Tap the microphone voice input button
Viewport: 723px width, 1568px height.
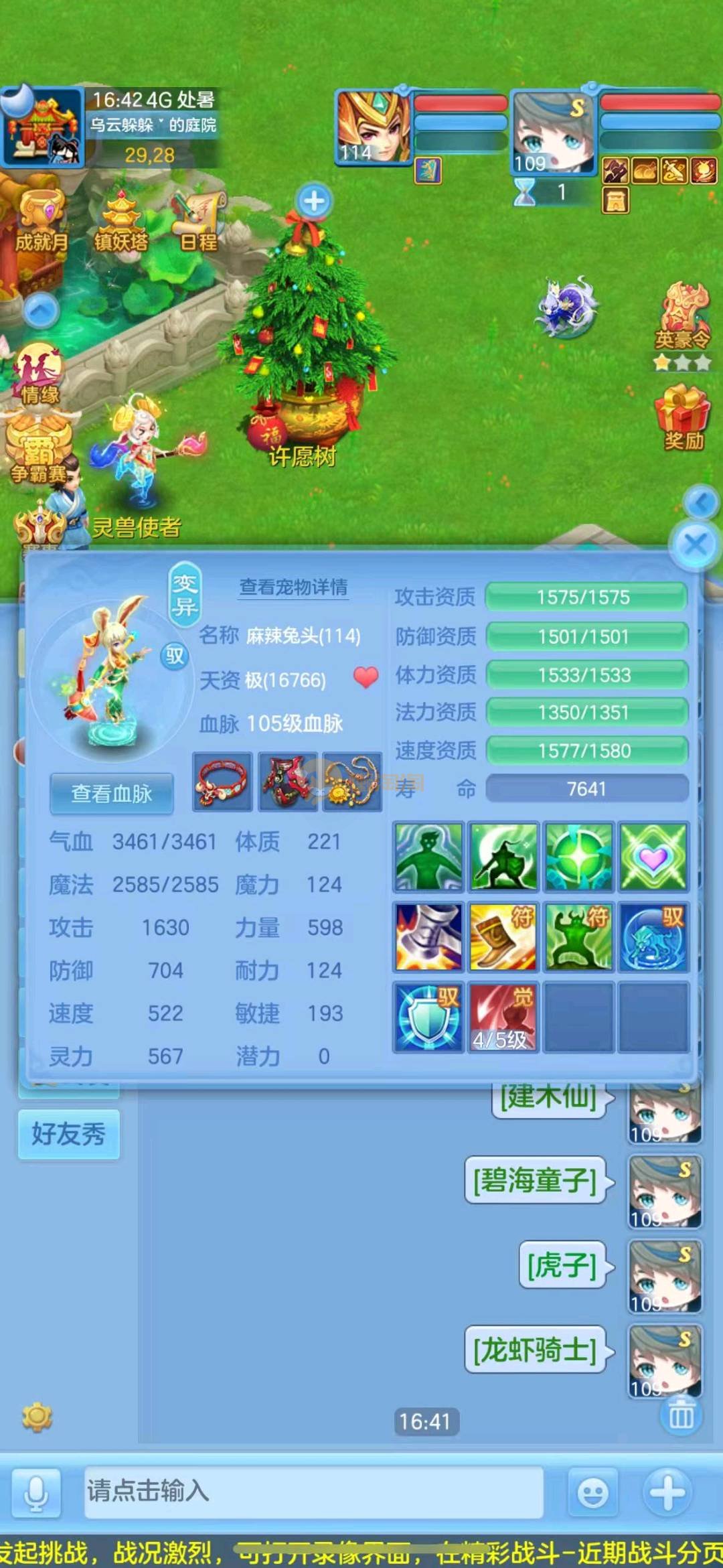pos(36,1492)
